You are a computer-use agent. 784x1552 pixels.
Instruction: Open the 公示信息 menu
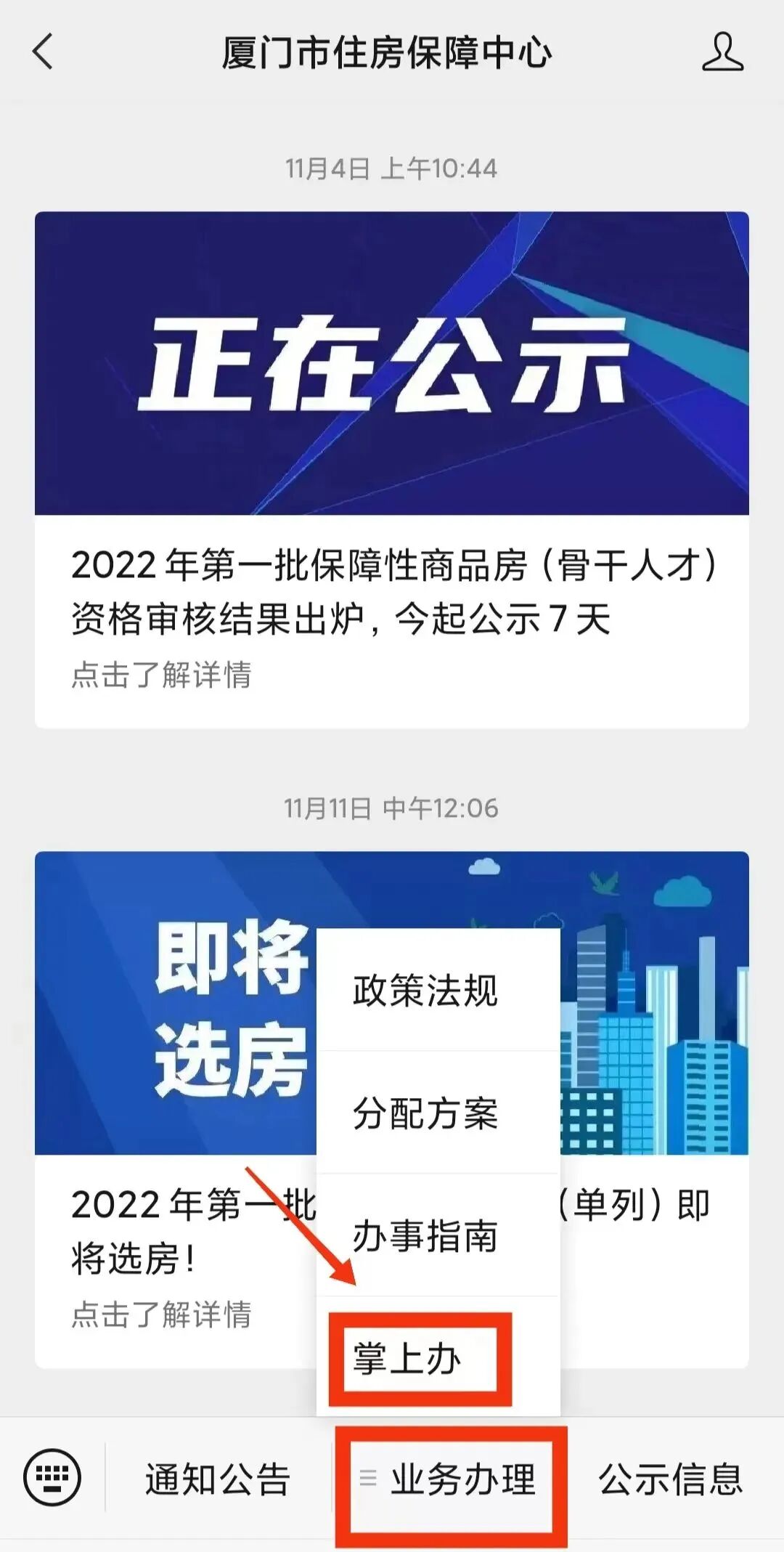[x=671, y=1479]
